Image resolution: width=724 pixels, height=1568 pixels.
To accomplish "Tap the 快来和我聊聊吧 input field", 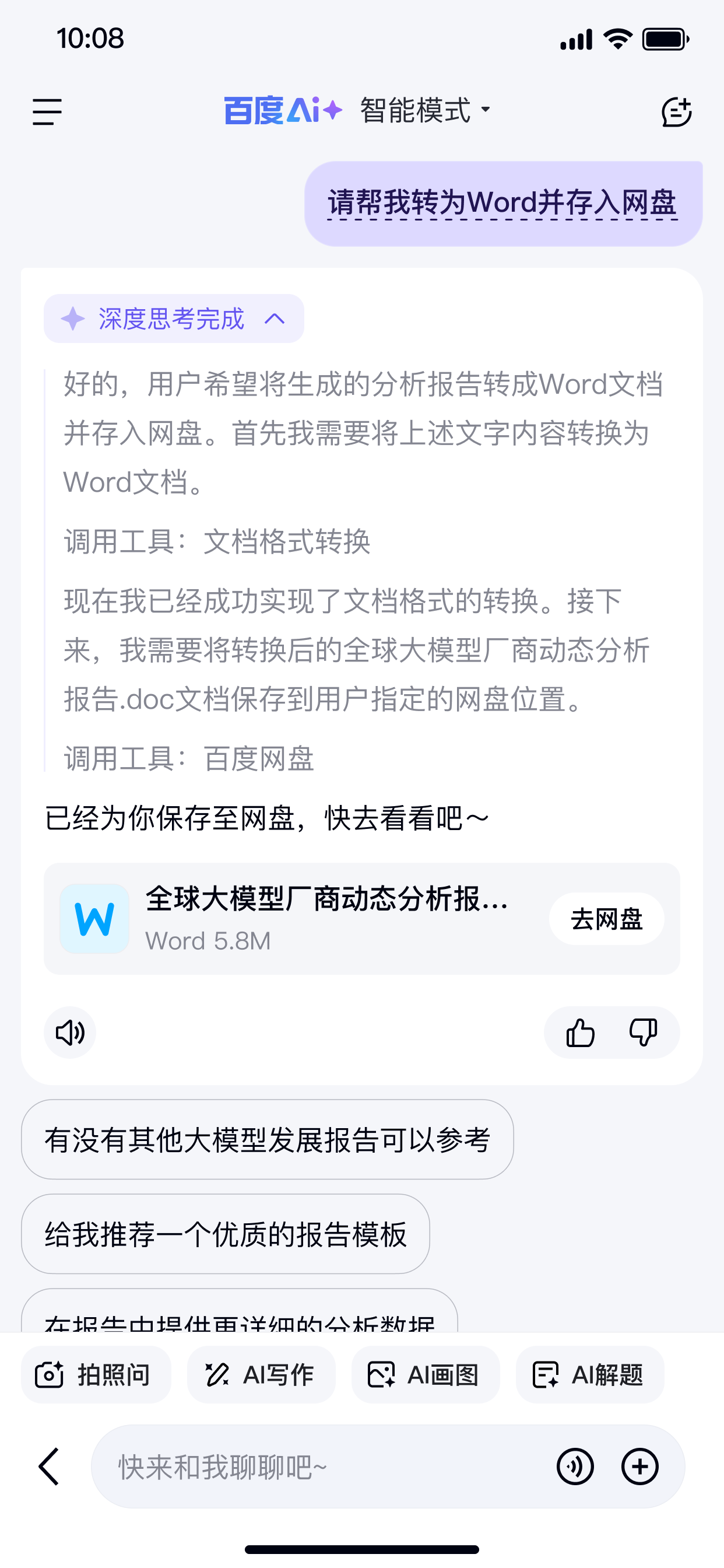I will click(304, 1467).
